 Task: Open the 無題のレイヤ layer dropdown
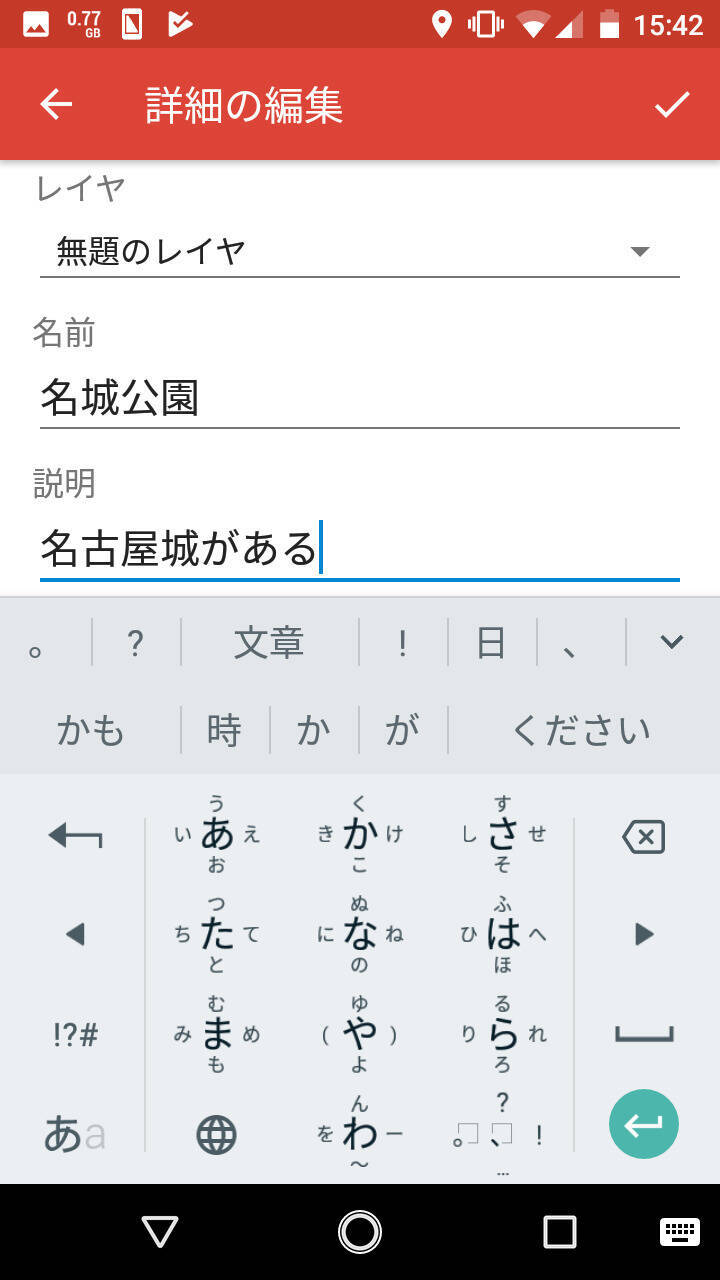pos(360,251)
